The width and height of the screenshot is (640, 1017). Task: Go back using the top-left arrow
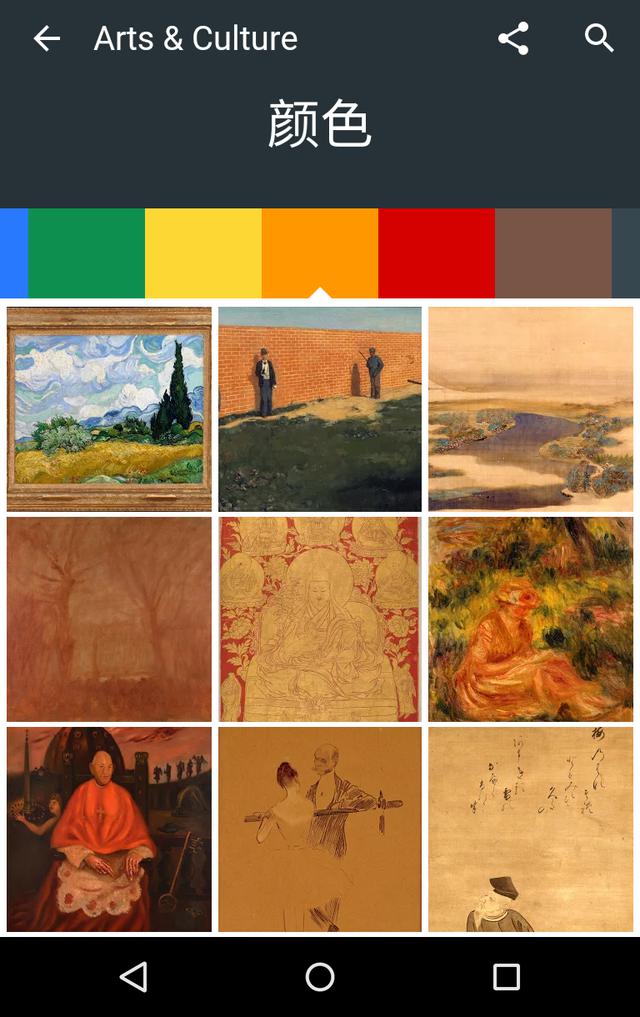tap(46, 39)
